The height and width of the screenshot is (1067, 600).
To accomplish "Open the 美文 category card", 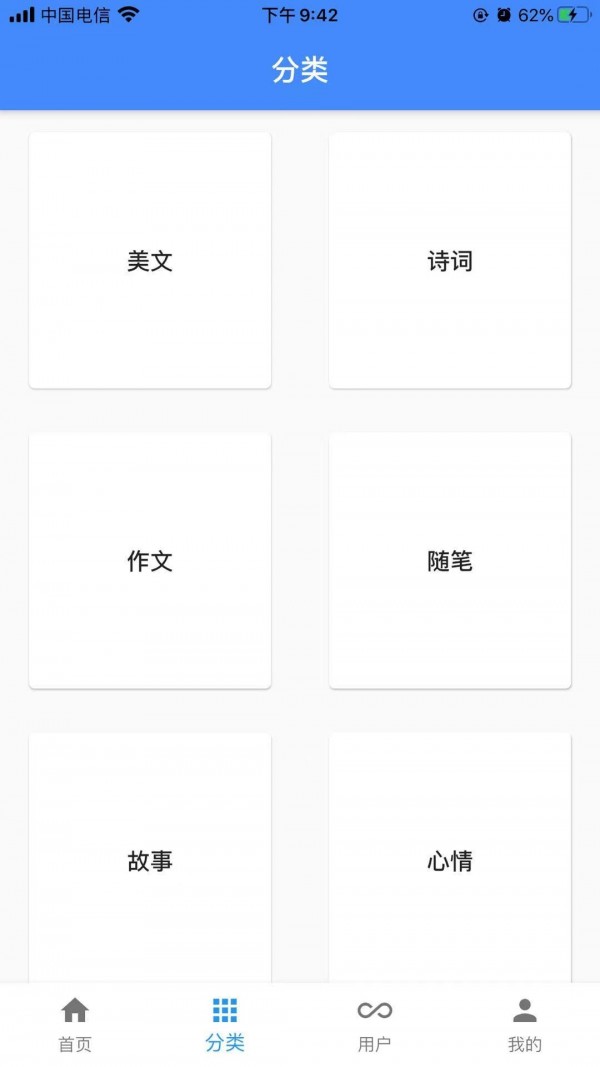I will click(x=150, y=260).
